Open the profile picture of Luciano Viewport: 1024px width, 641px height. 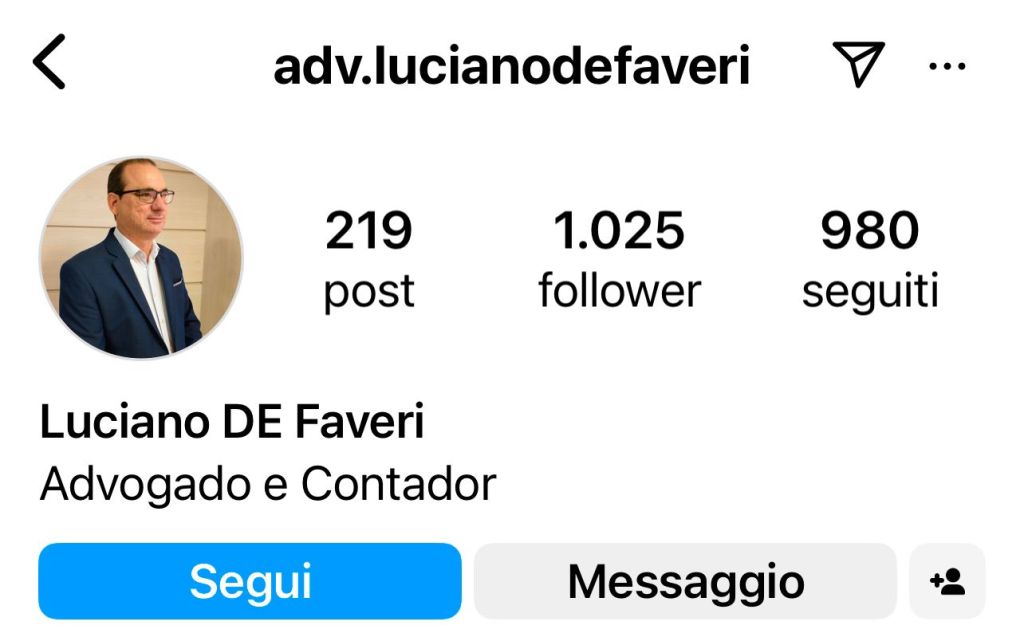pyautogui.click(x=140, y=257)
